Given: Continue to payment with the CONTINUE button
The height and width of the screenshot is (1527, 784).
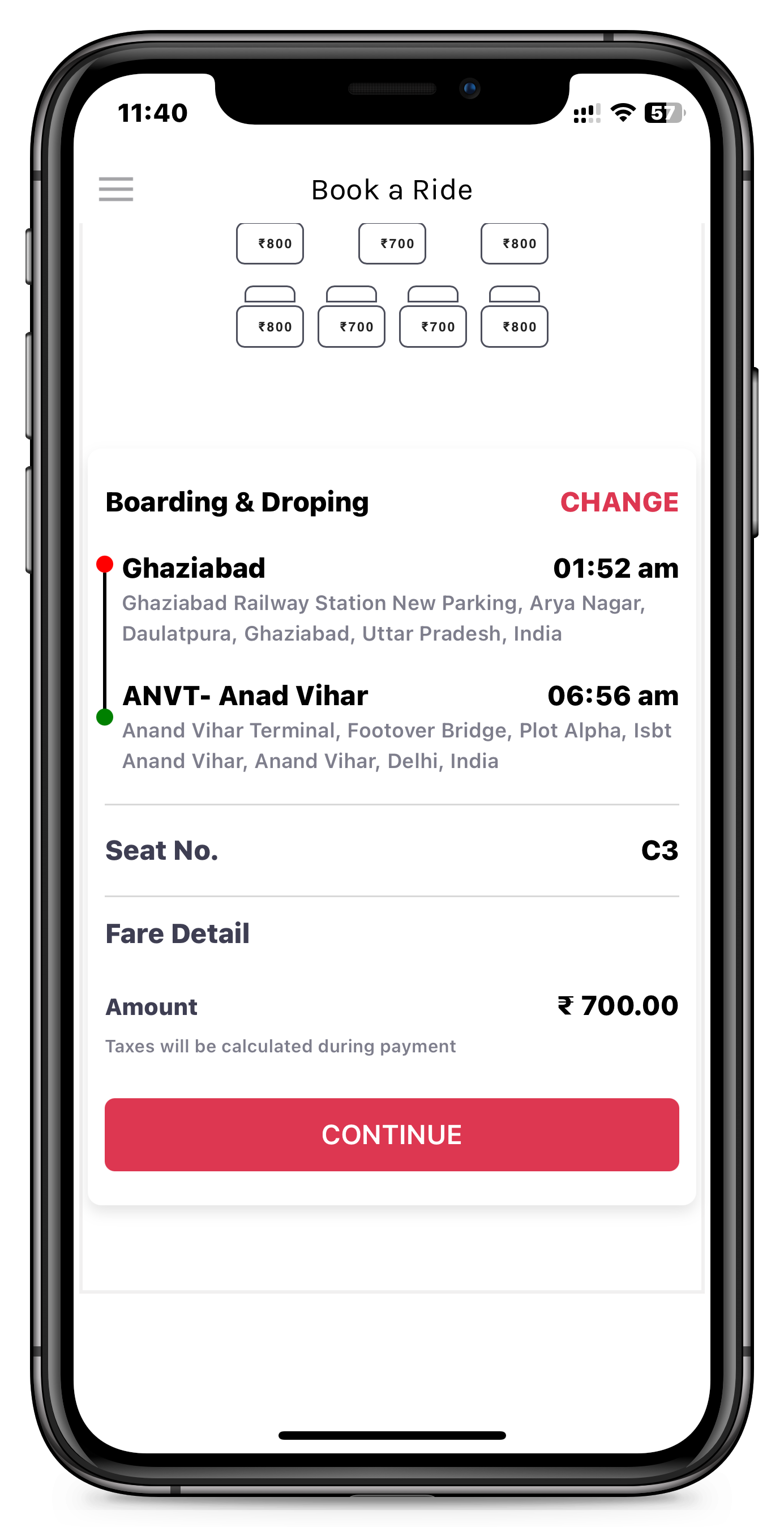Looking at the screenshot, I should pos(392,1134).
